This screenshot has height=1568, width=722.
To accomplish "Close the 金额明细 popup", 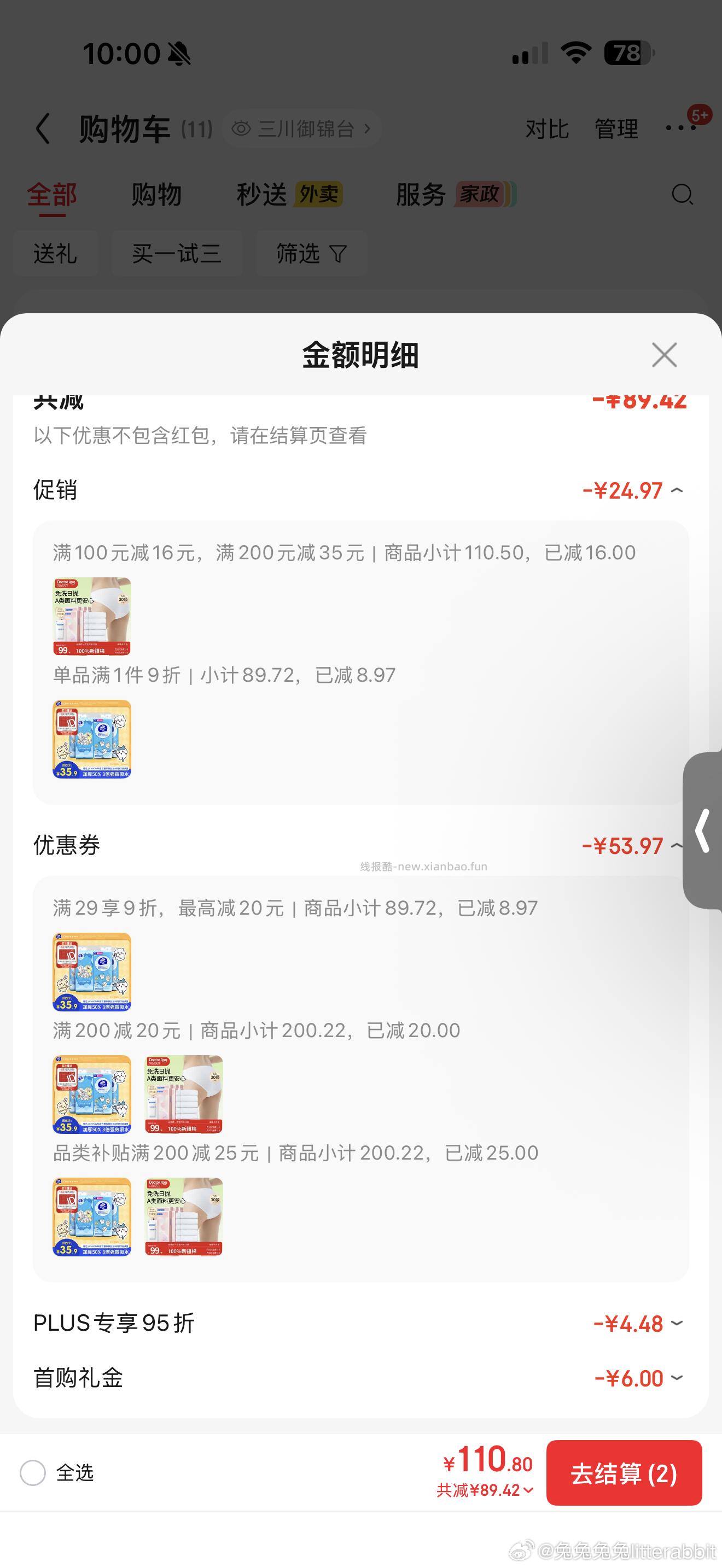I will pos(664,356).
